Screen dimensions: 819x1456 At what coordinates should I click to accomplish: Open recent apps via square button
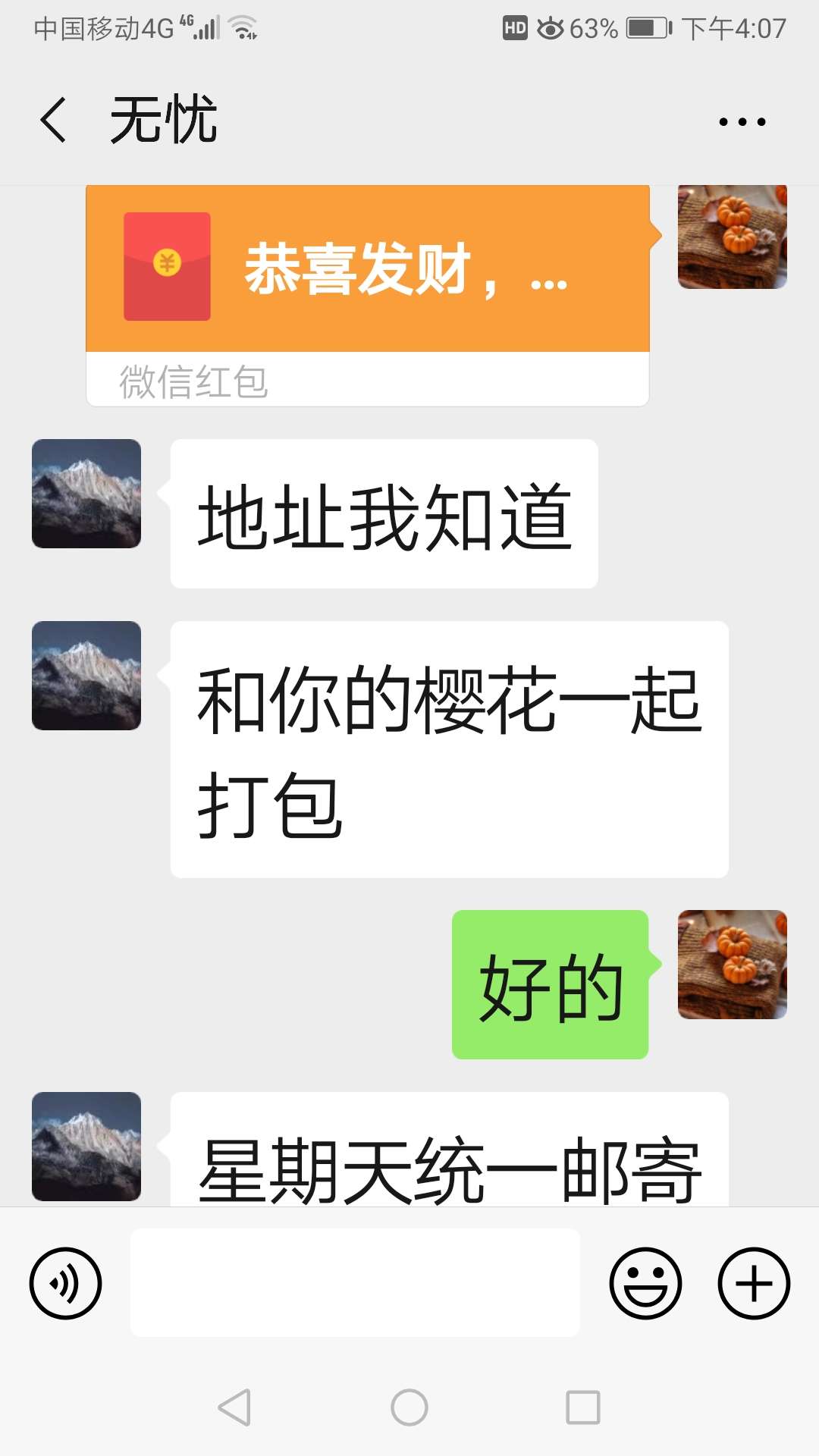pos(583,1407)
